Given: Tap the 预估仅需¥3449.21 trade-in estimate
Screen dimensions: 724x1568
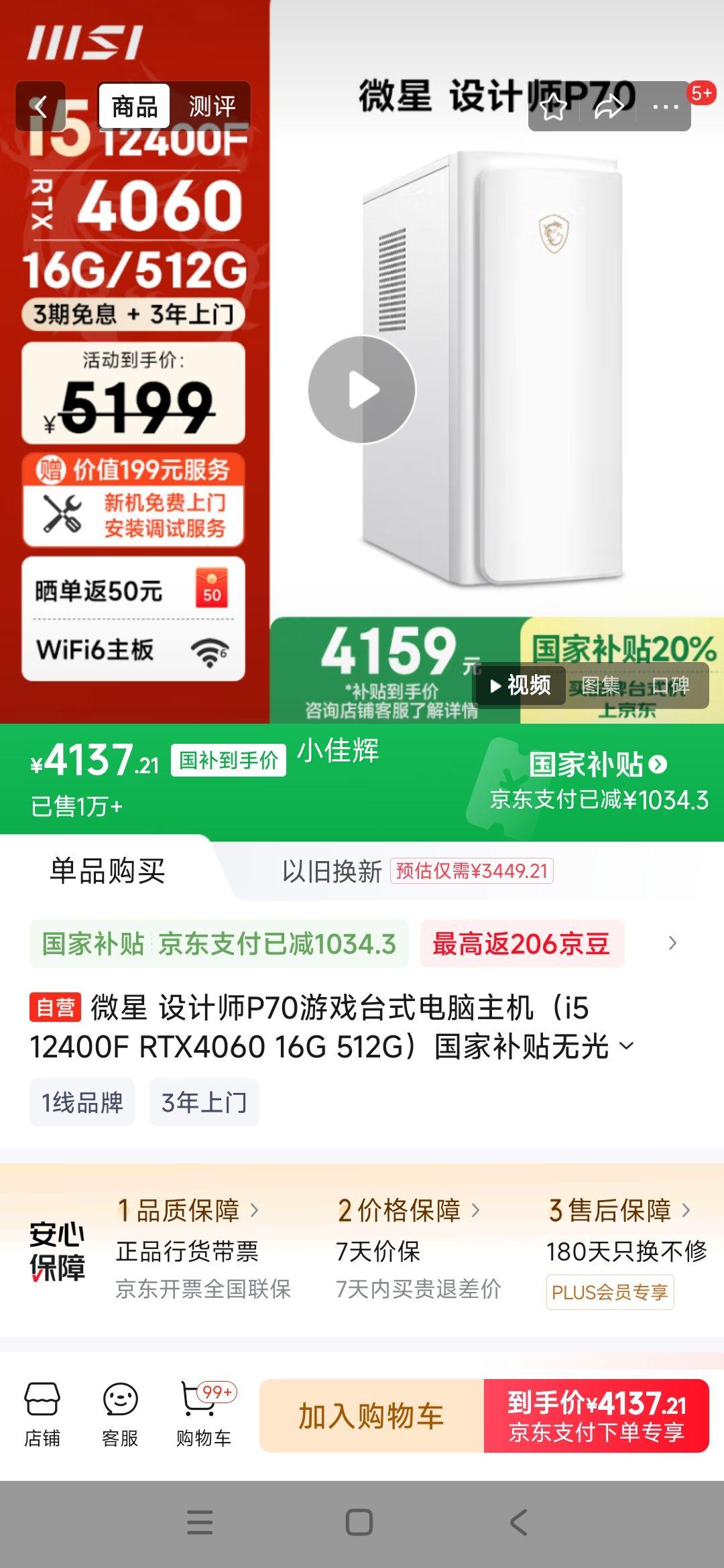Looking at the screenshot, I should click(472, 870).
